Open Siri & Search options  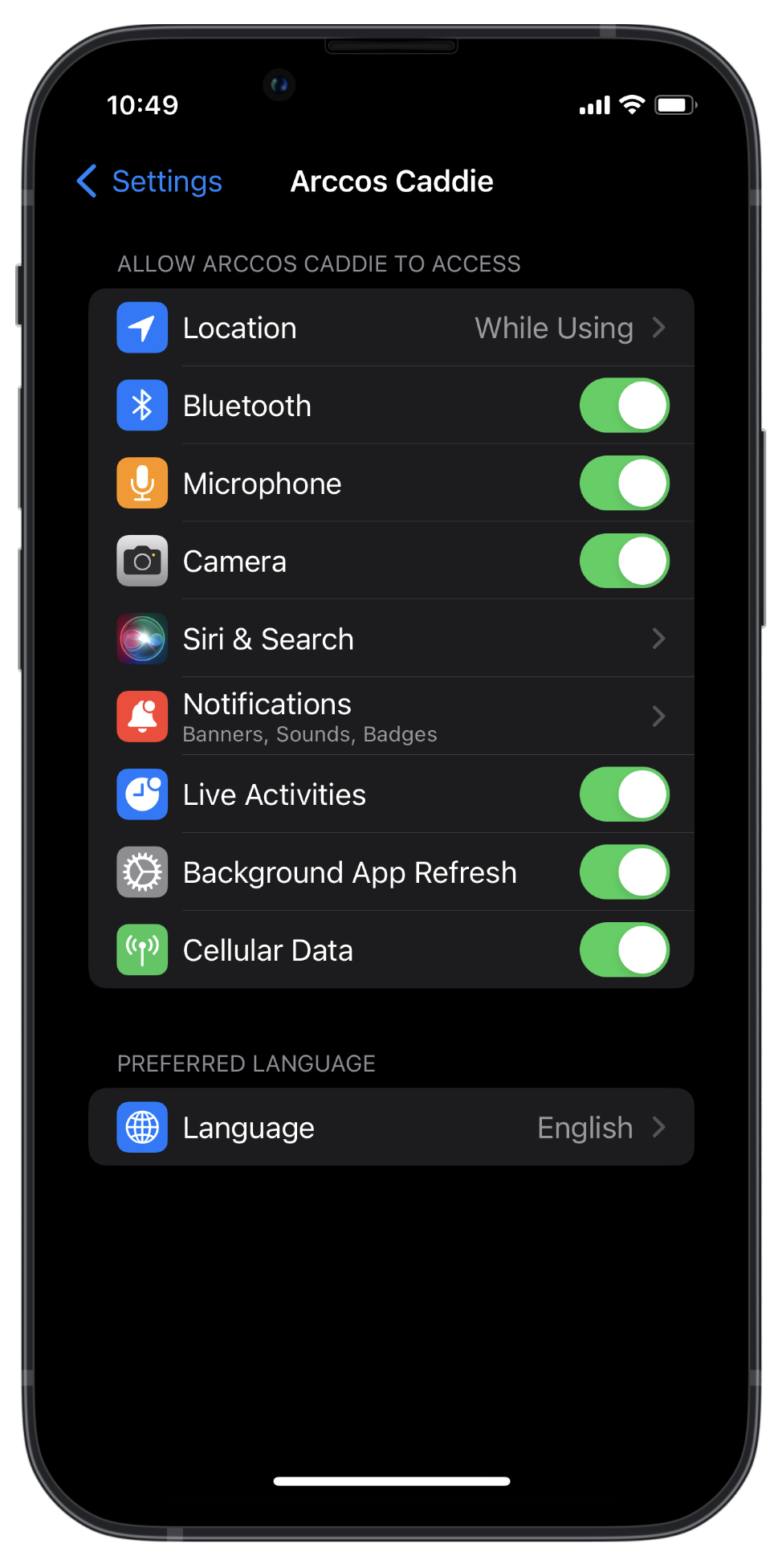pyautogui.click(x=391, y=639)
